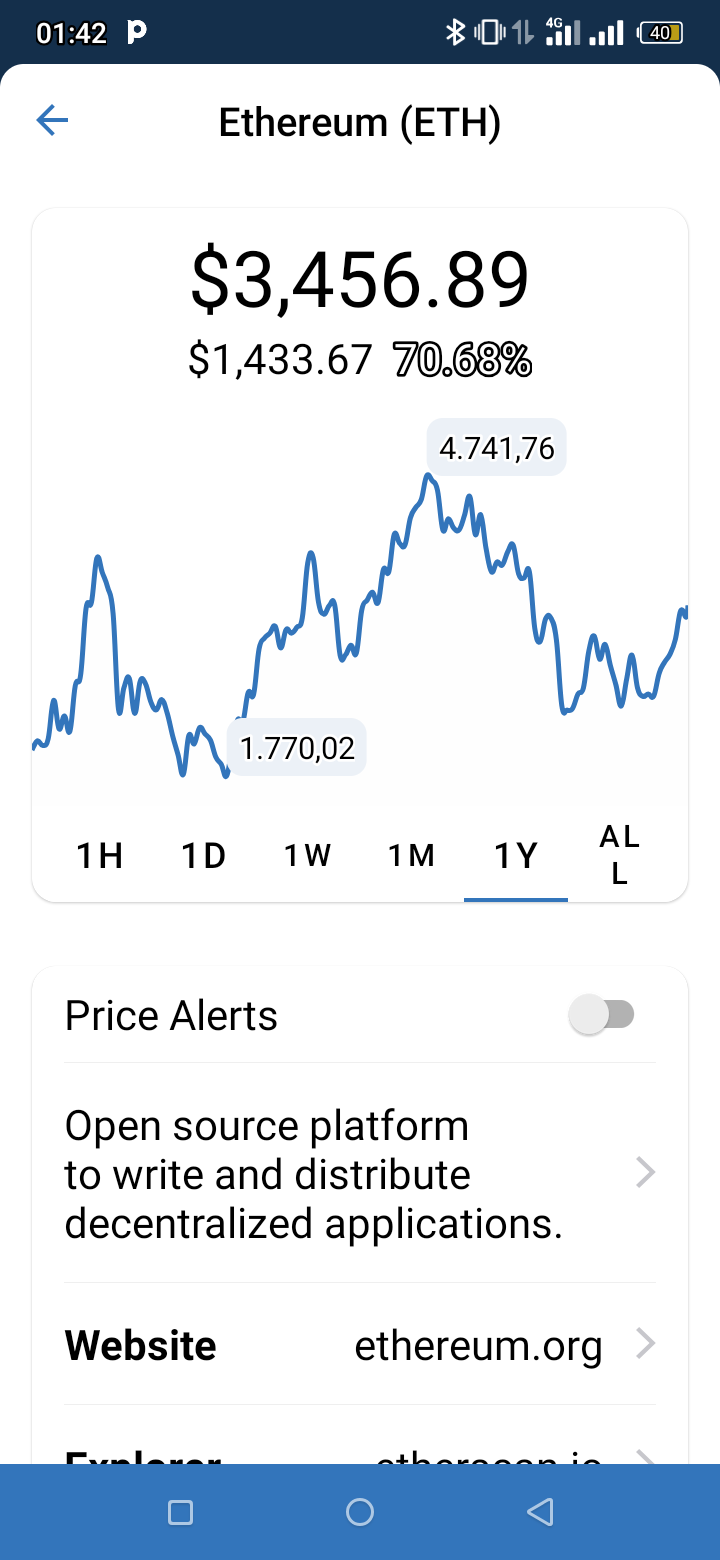Open recent apps from navigation bar

pyautogui.click(x=180, y=1513)
